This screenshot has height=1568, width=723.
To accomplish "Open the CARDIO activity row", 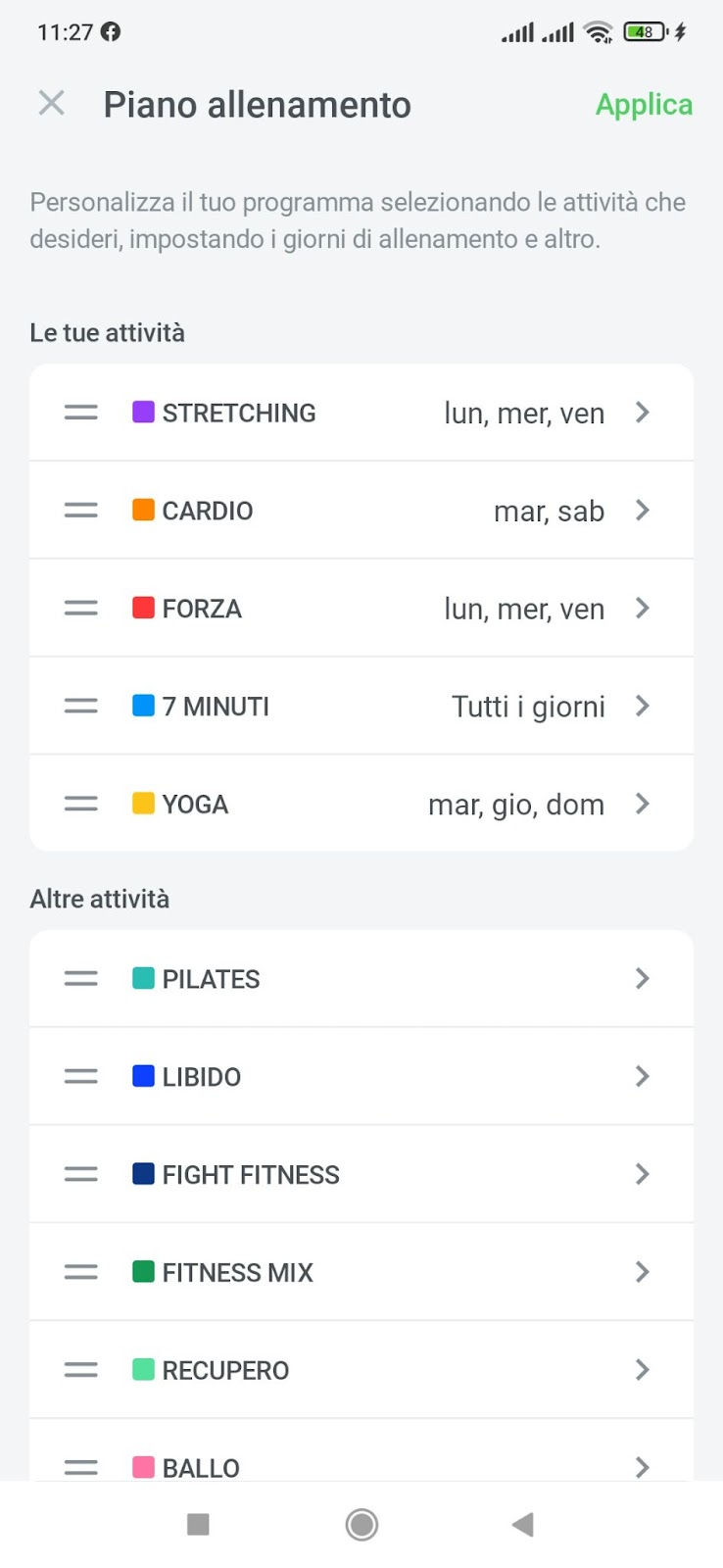I will pos(361,511).
